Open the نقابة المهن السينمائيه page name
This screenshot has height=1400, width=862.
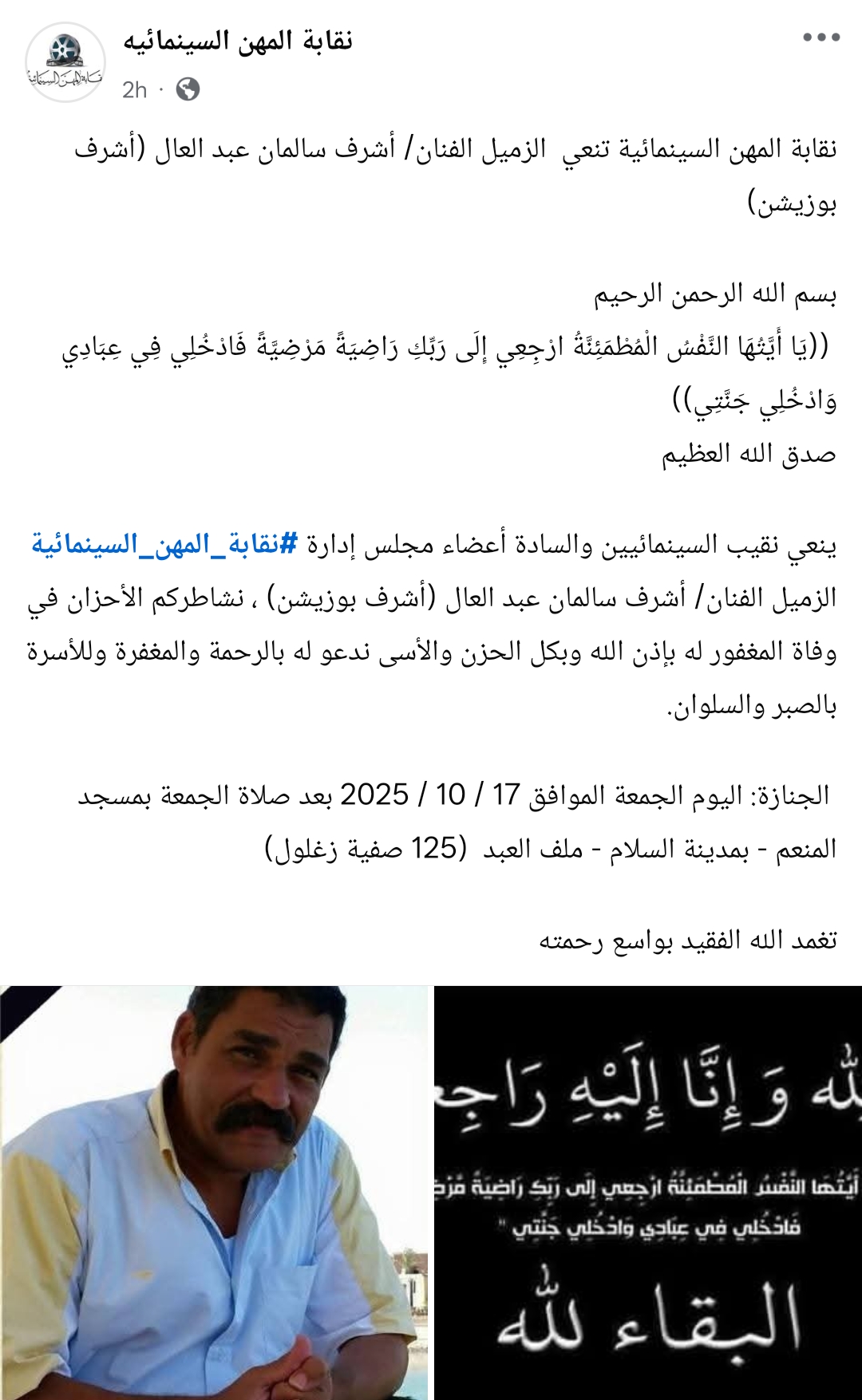[x=238, y=40]
